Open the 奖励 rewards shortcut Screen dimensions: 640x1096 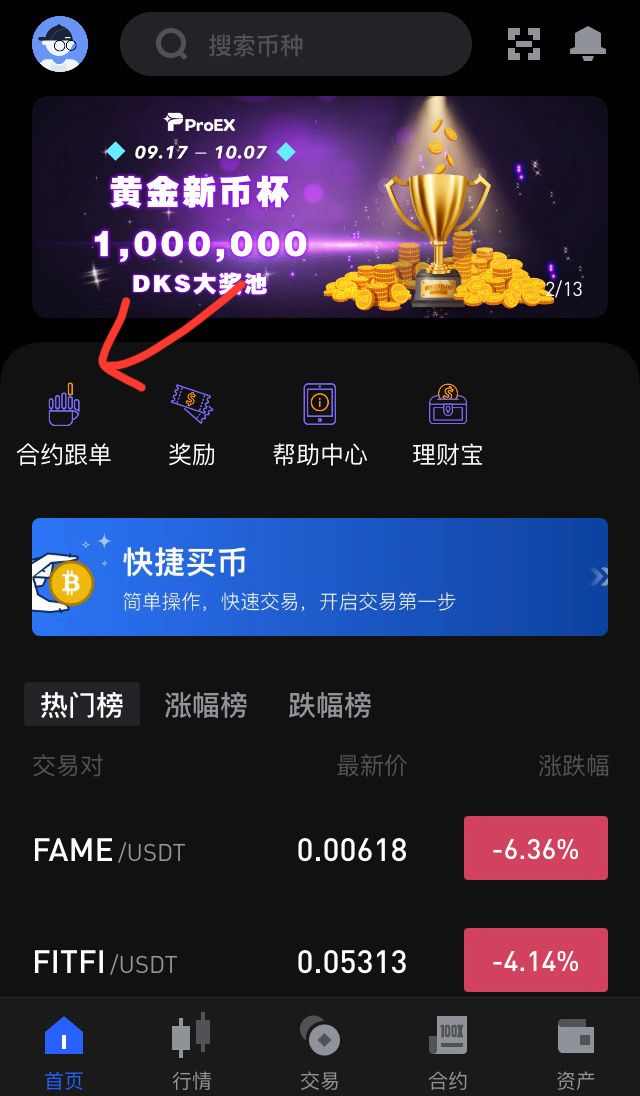(x=192, y=426)
